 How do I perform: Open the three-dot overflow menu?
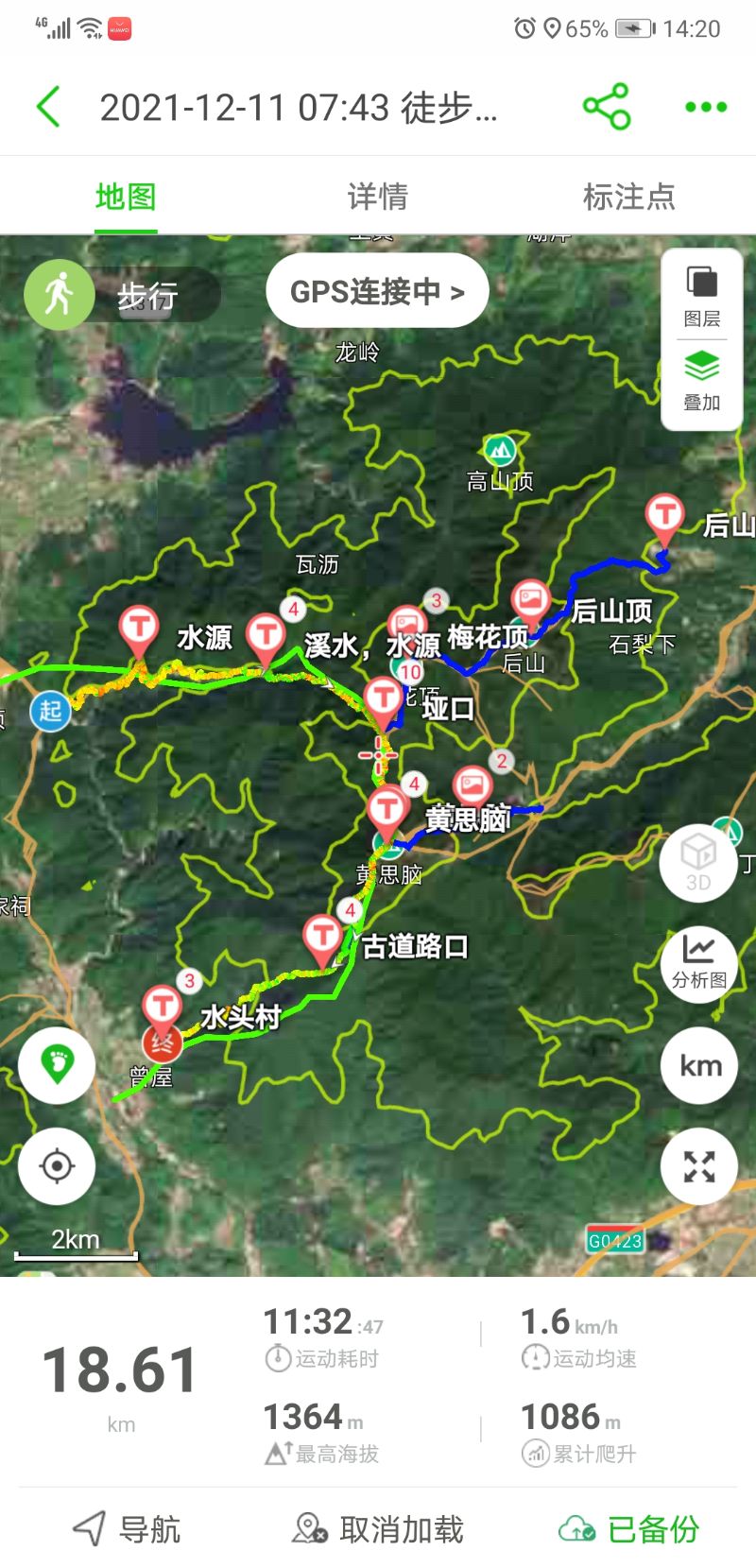point(706,107)
